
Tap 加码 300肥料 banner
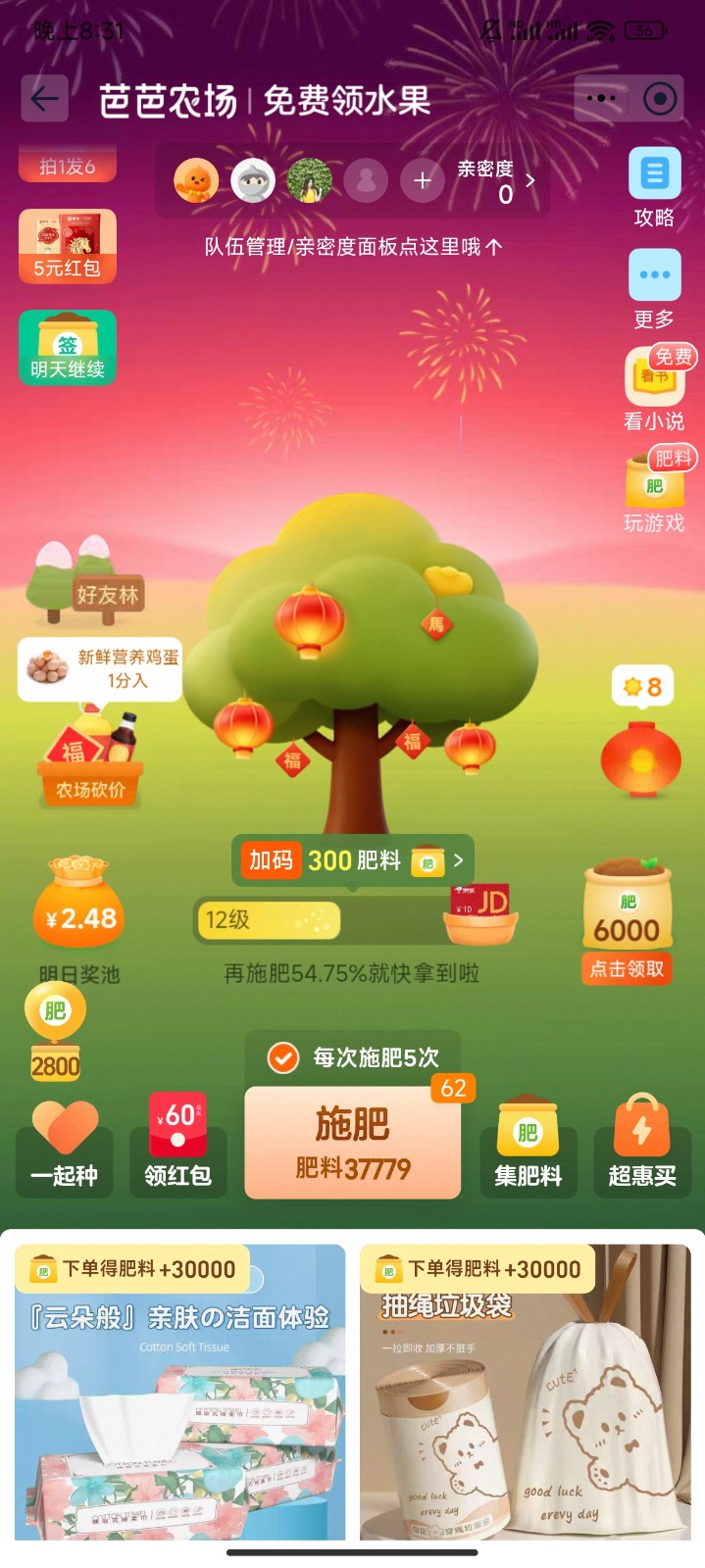[353, 860]
